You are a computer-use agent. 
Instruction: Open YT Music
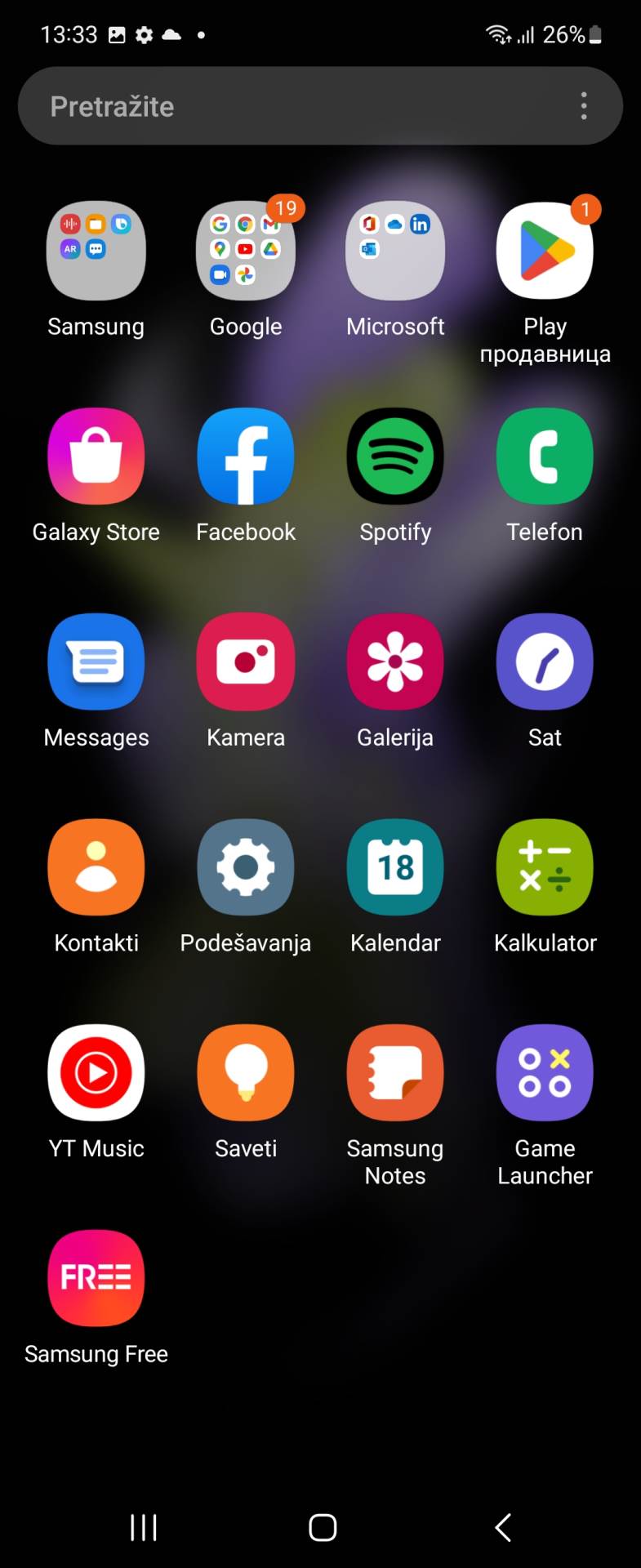(x=96, y=1072)
